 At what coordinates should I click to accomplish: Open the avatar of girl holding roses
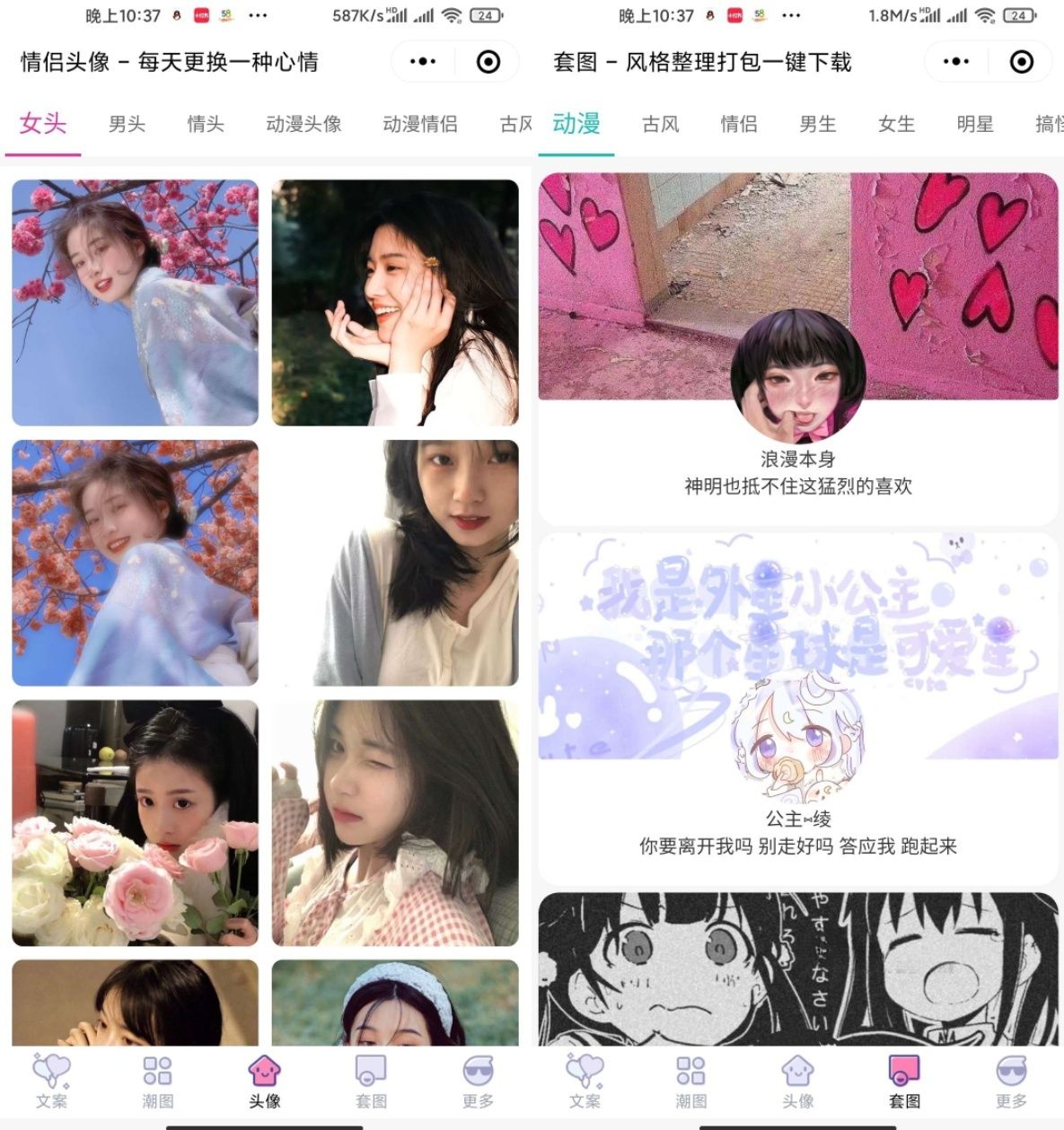tap(135, 823)
